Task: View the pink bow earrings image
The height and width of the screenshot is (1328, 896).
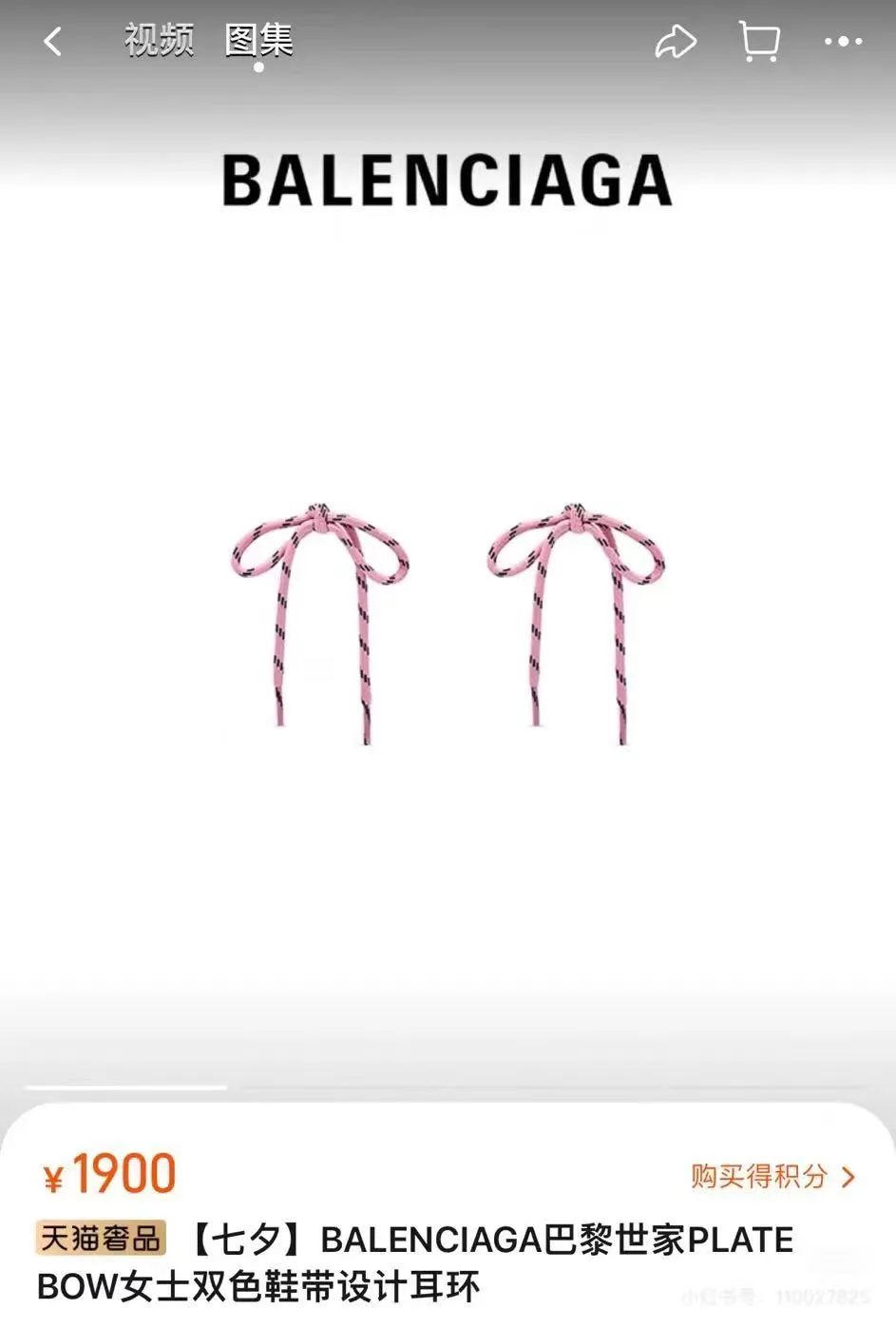Action: [448, 623]
